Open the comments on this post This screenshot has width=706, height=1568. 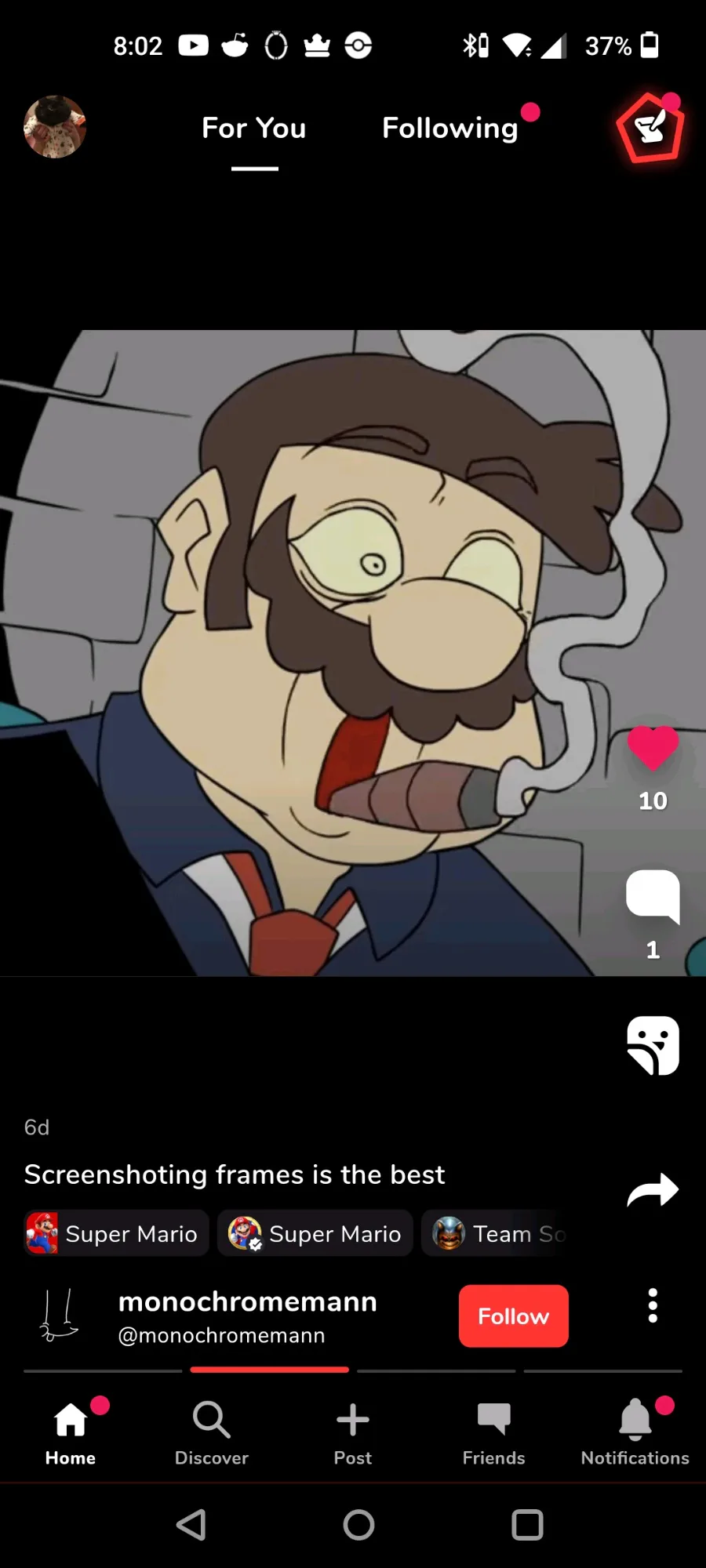pos(653,896)
